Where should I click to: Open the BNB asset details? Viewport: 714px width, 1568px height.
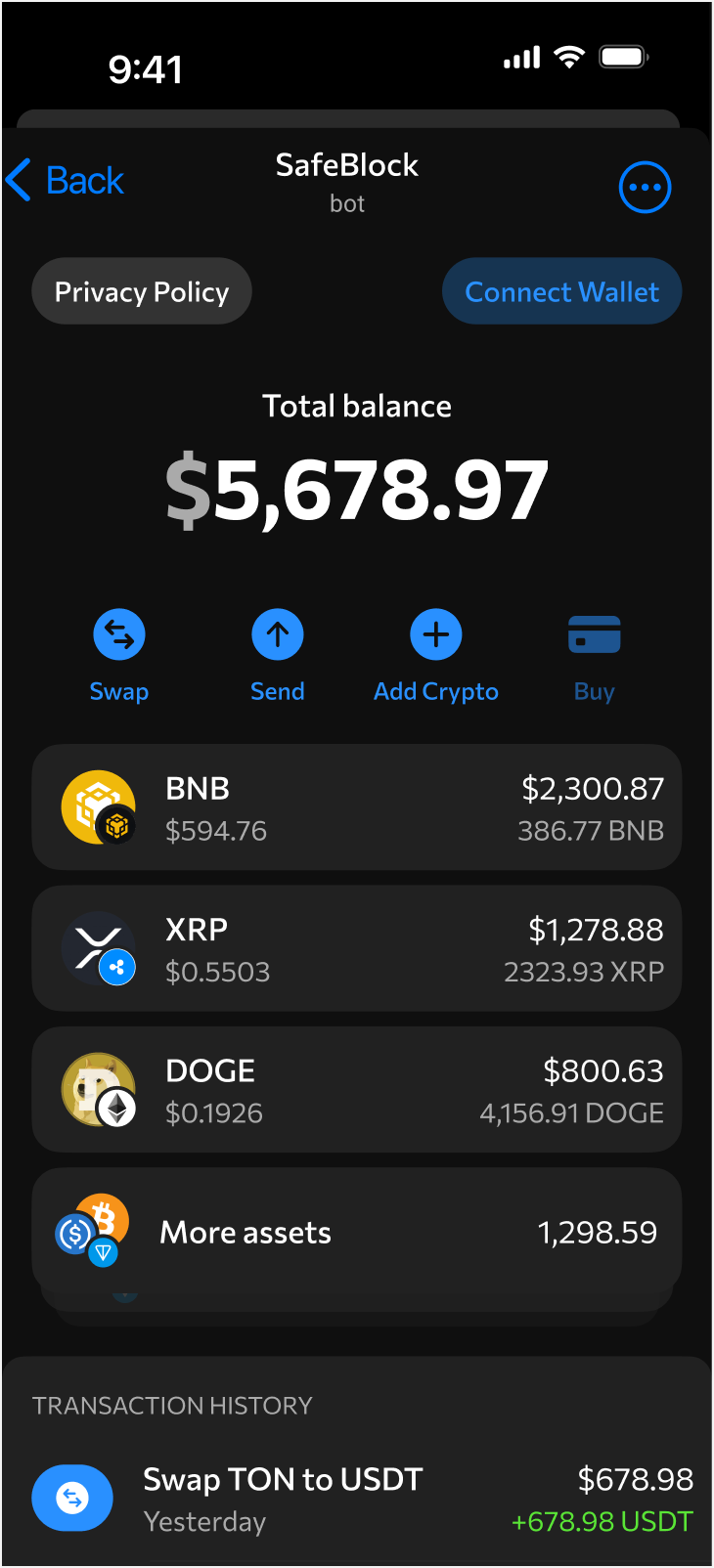click(x=357, y=807)
